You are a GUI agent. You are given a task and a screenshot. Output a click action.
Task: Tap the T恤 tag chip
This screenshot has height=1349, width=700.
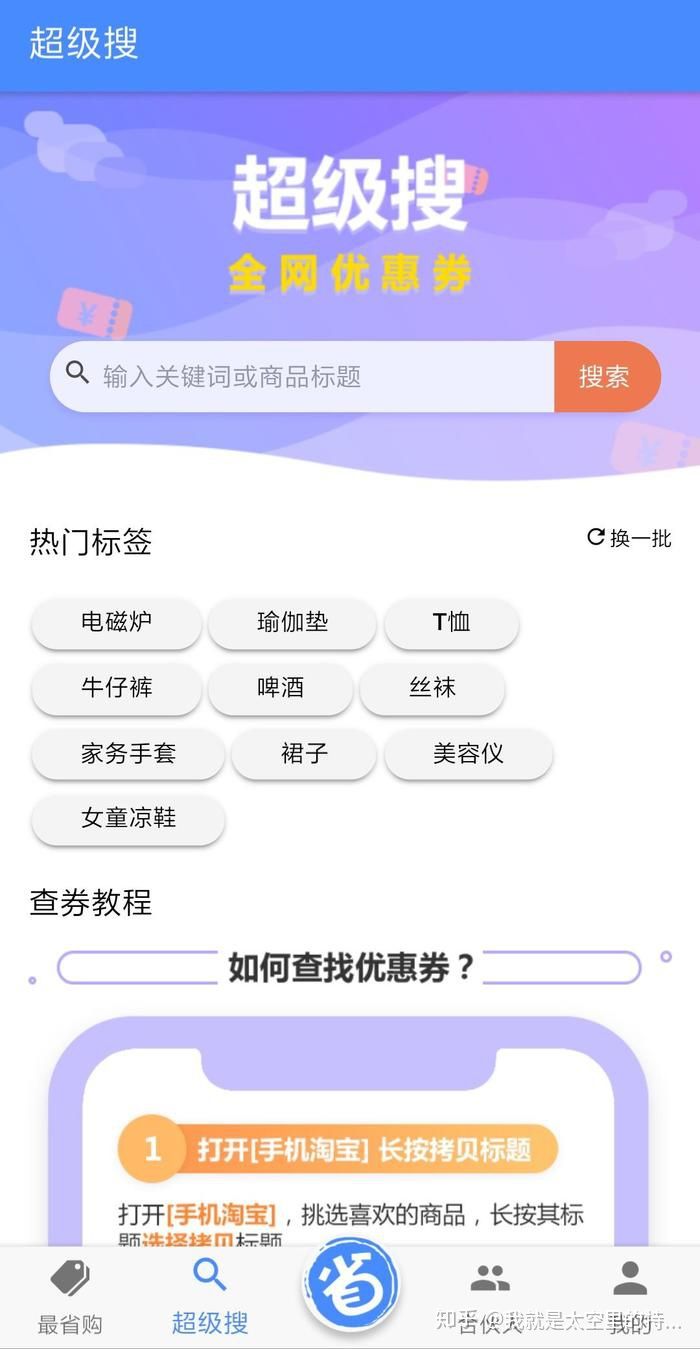point(451,622)
